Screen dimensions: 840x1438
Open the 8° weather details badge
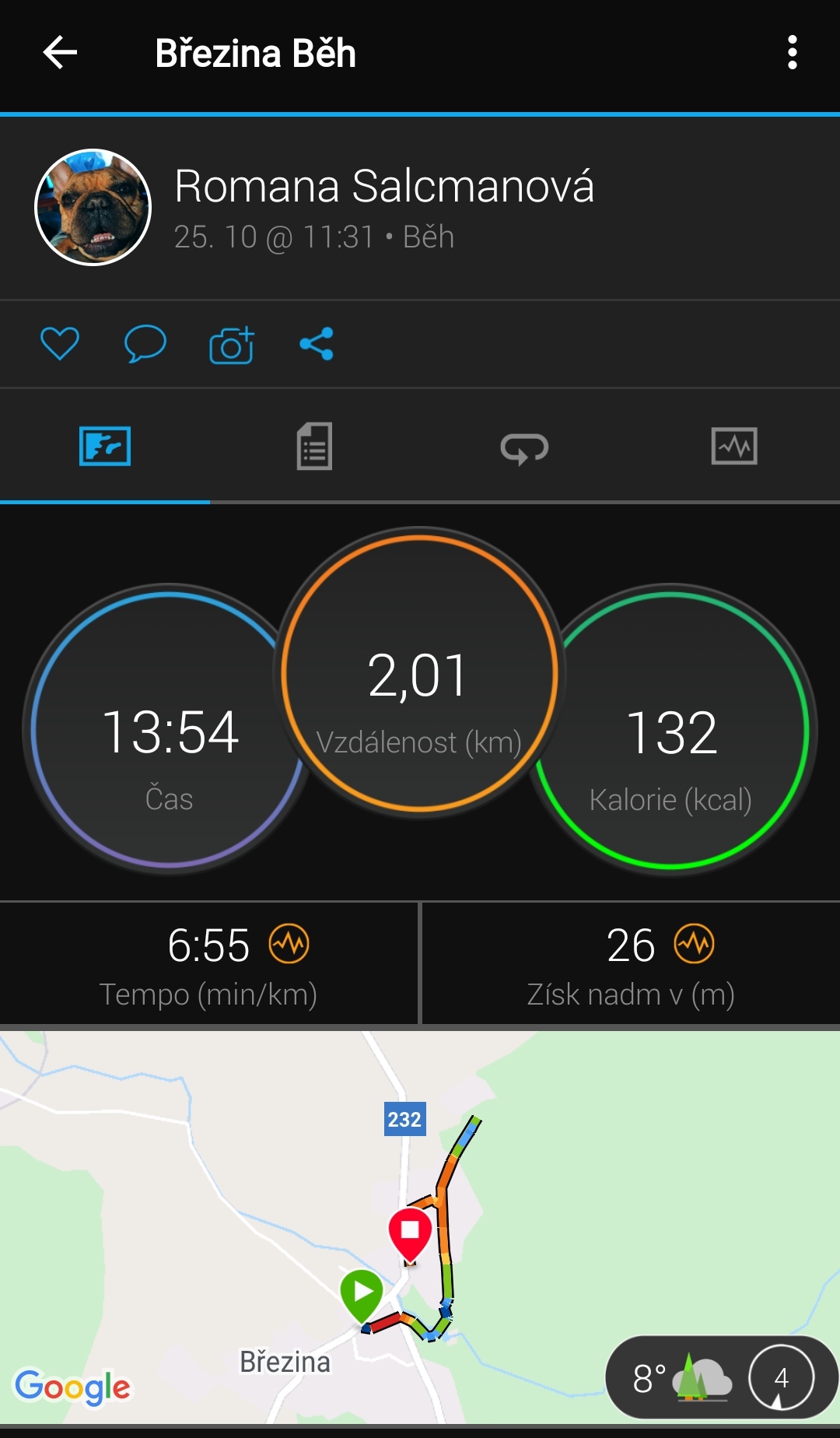[x=722, y=1378]
